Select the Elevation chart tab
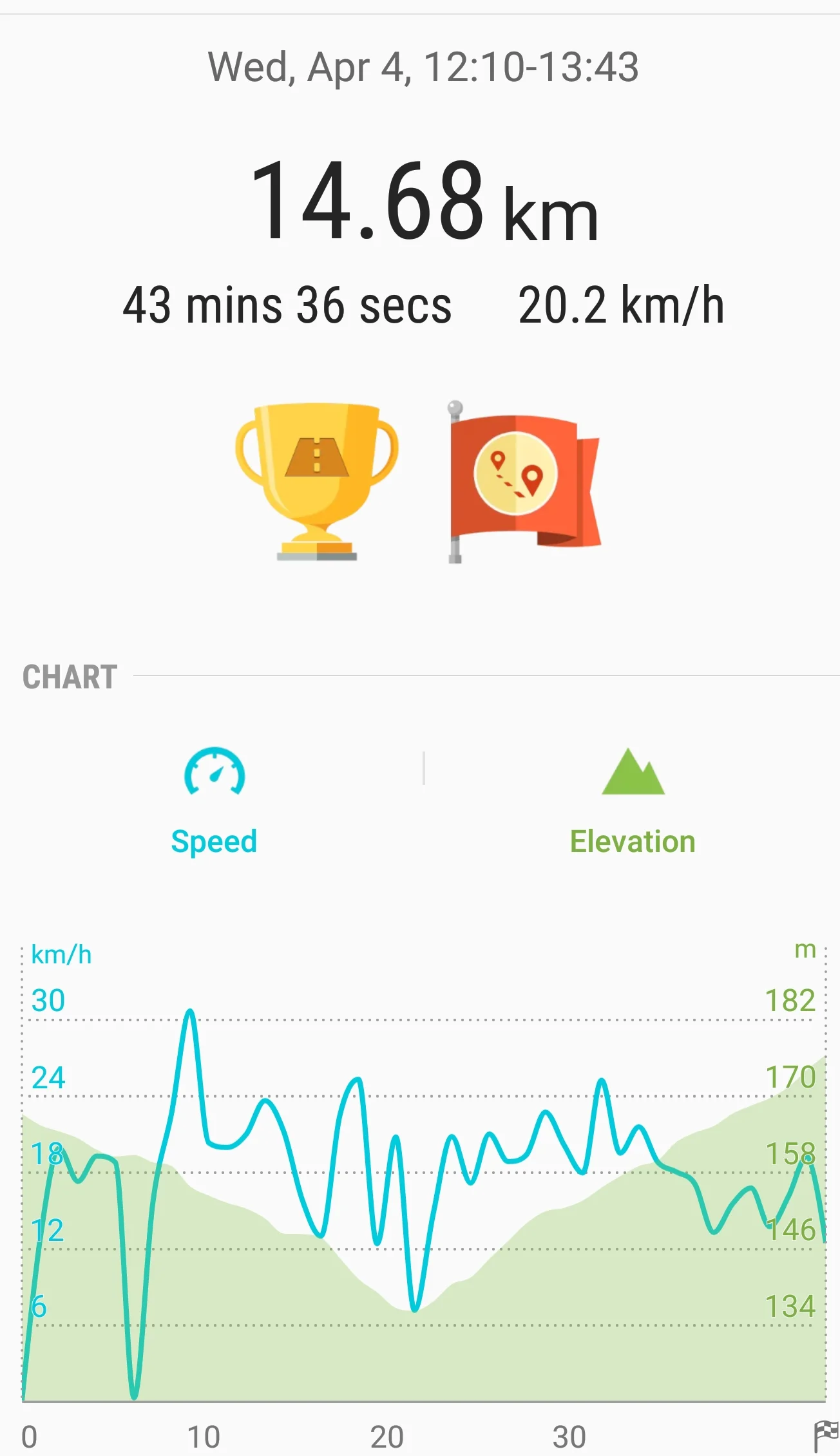840x1456 pixels. [632, 840]
